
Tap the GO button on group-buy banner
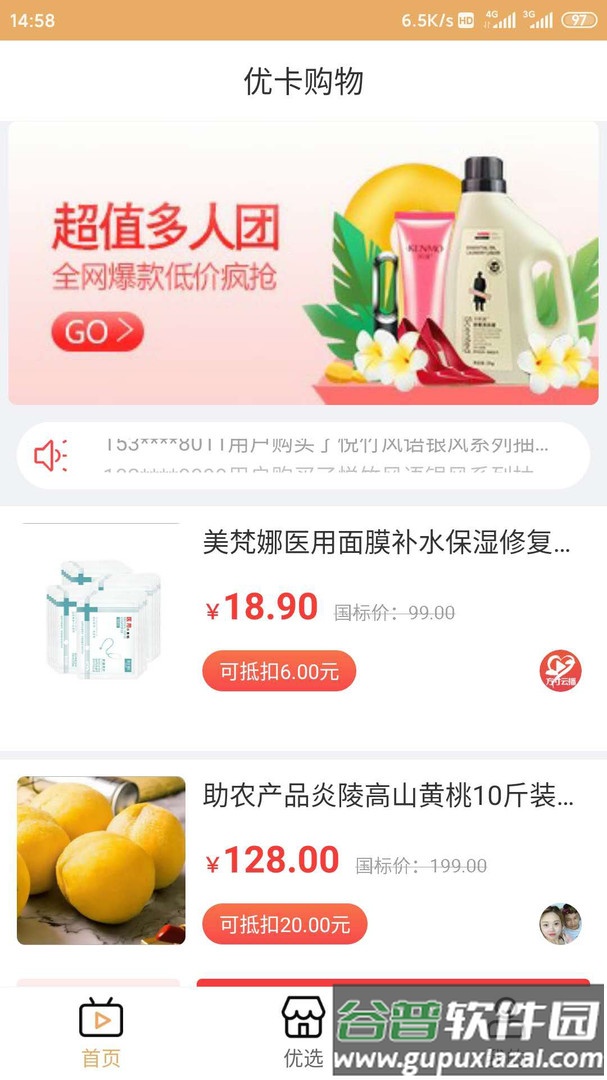[97, 333]
